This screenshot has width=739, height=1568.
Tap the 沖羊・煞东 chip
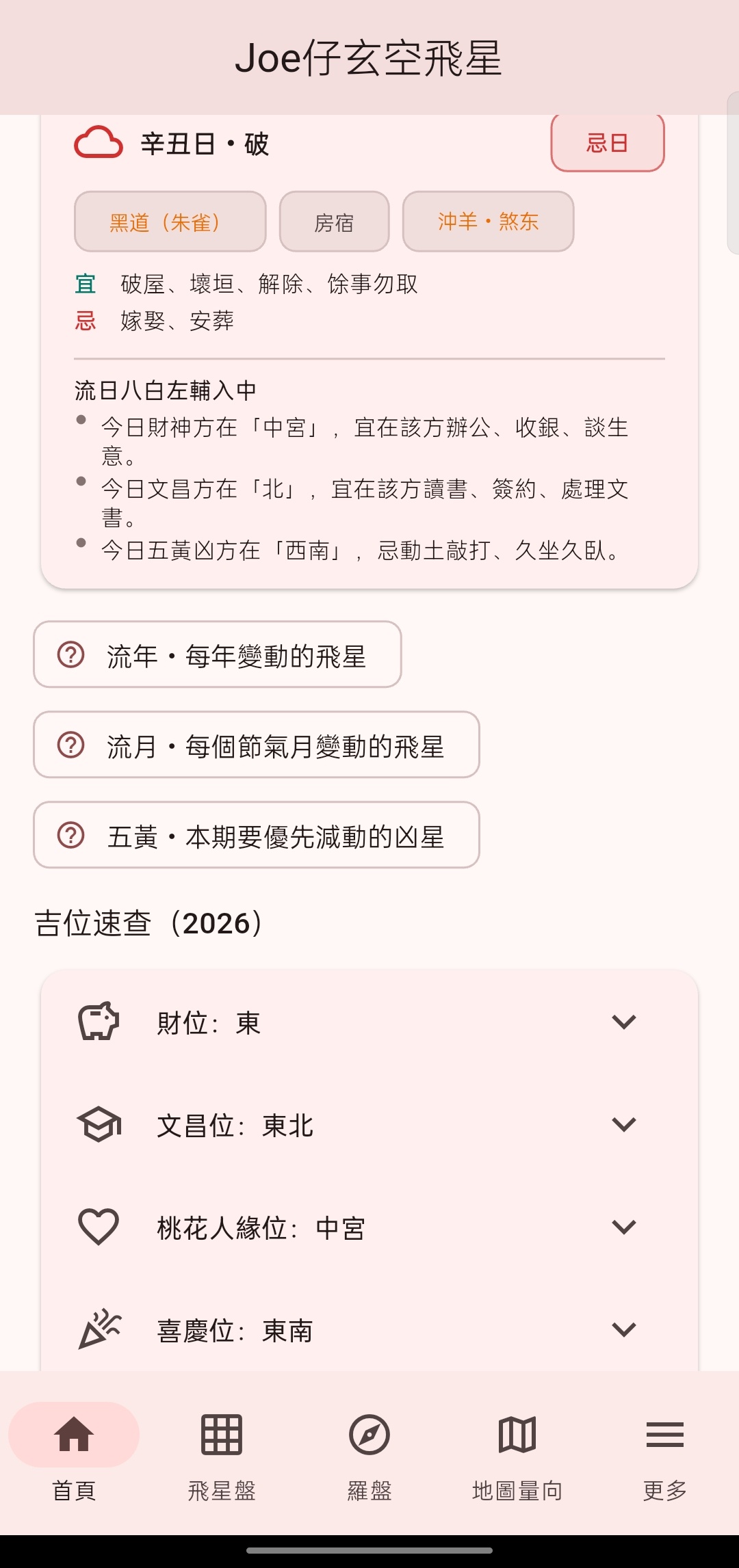(x=489, y=222)
